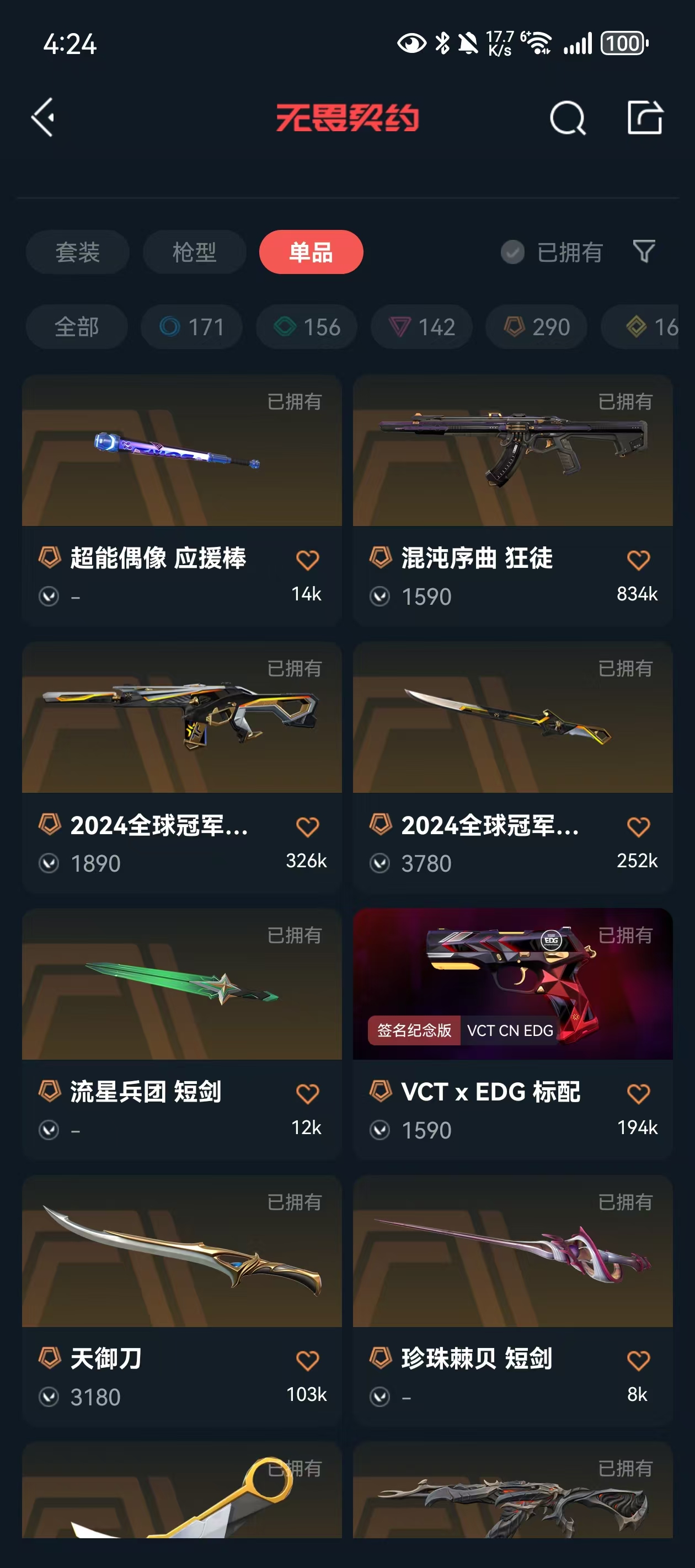The image size is (695, 1568).
Task: Filter by the 142 rarity chip
Action: pyautogui.click(x=421, y=327)
